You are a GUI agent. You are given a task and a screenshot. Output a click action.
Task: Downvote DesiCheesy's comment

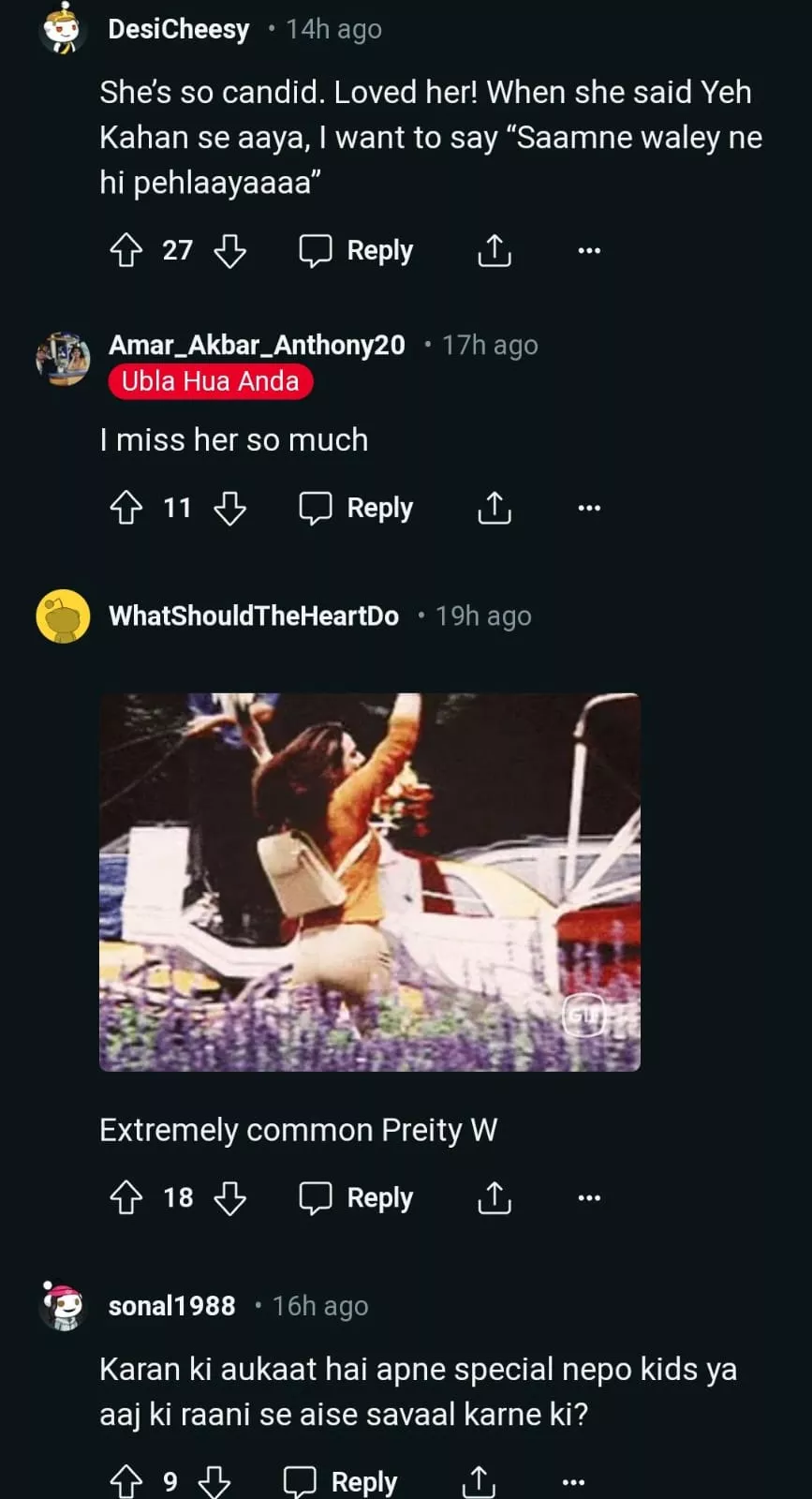pos(229,250)
